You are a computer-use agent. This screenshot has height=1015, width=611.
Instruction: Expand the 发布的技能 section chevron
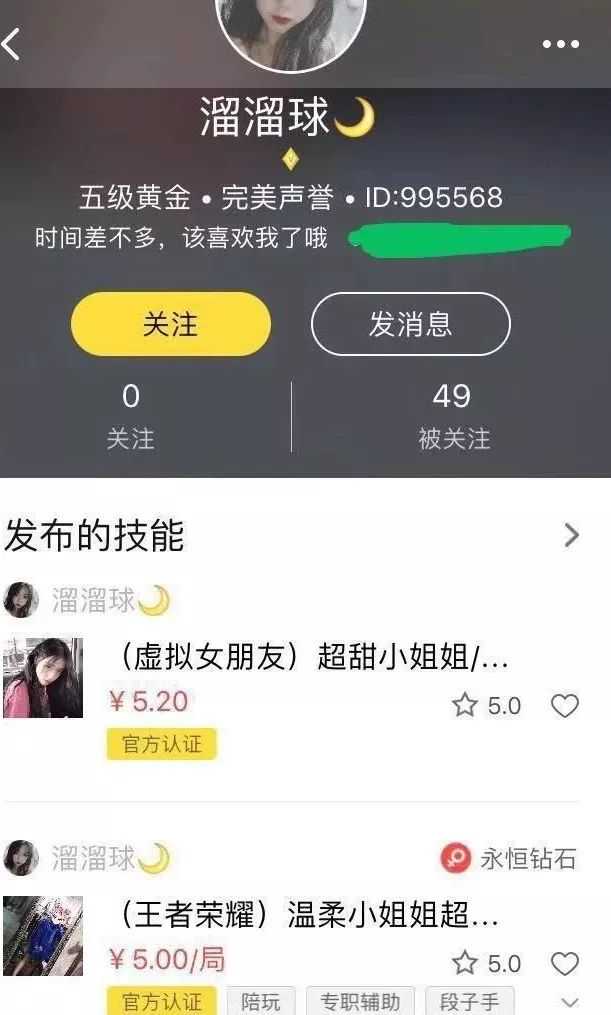tap(571, 536)
